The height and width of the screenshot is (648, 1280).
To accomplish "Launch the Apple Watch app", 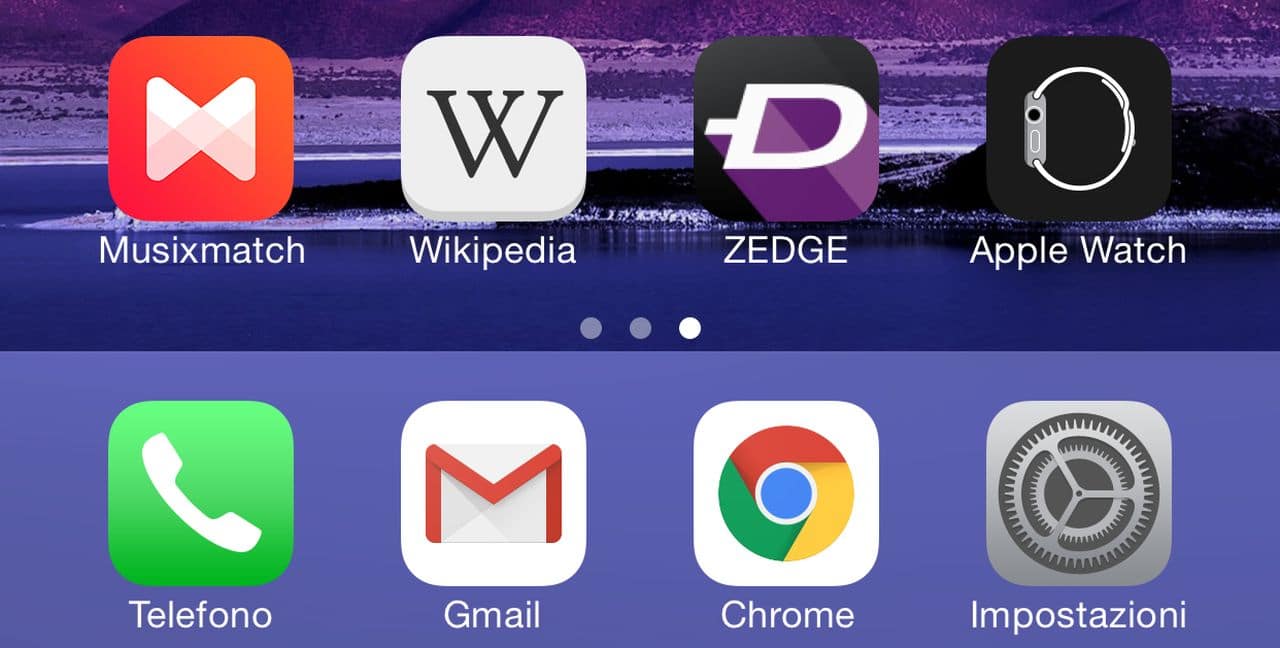I will [1078, 129].
